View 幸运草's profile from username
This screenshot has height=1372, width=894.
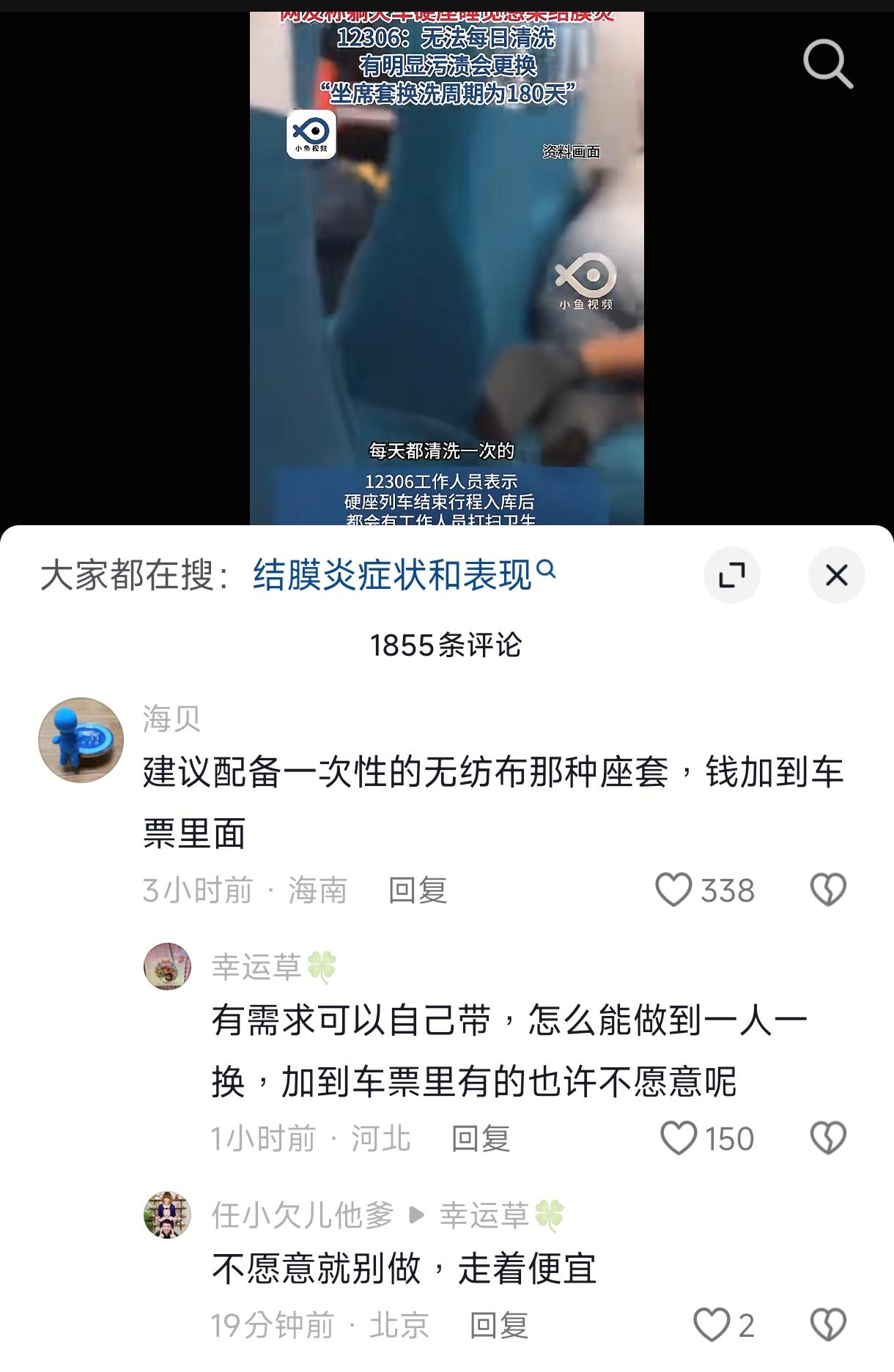(x=256, y=968)
